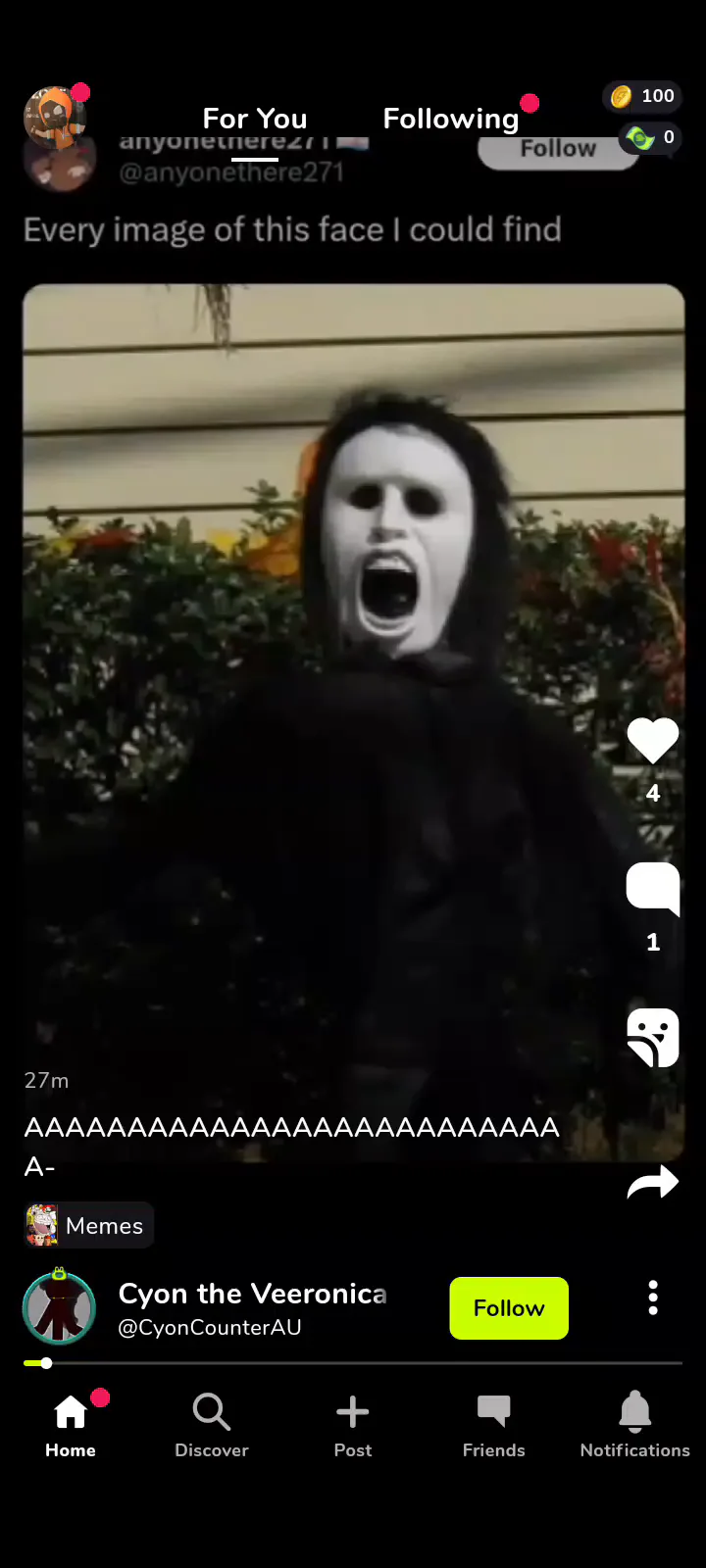Open the Memes community chip
706x1568 pixels.
(88, 1225)
